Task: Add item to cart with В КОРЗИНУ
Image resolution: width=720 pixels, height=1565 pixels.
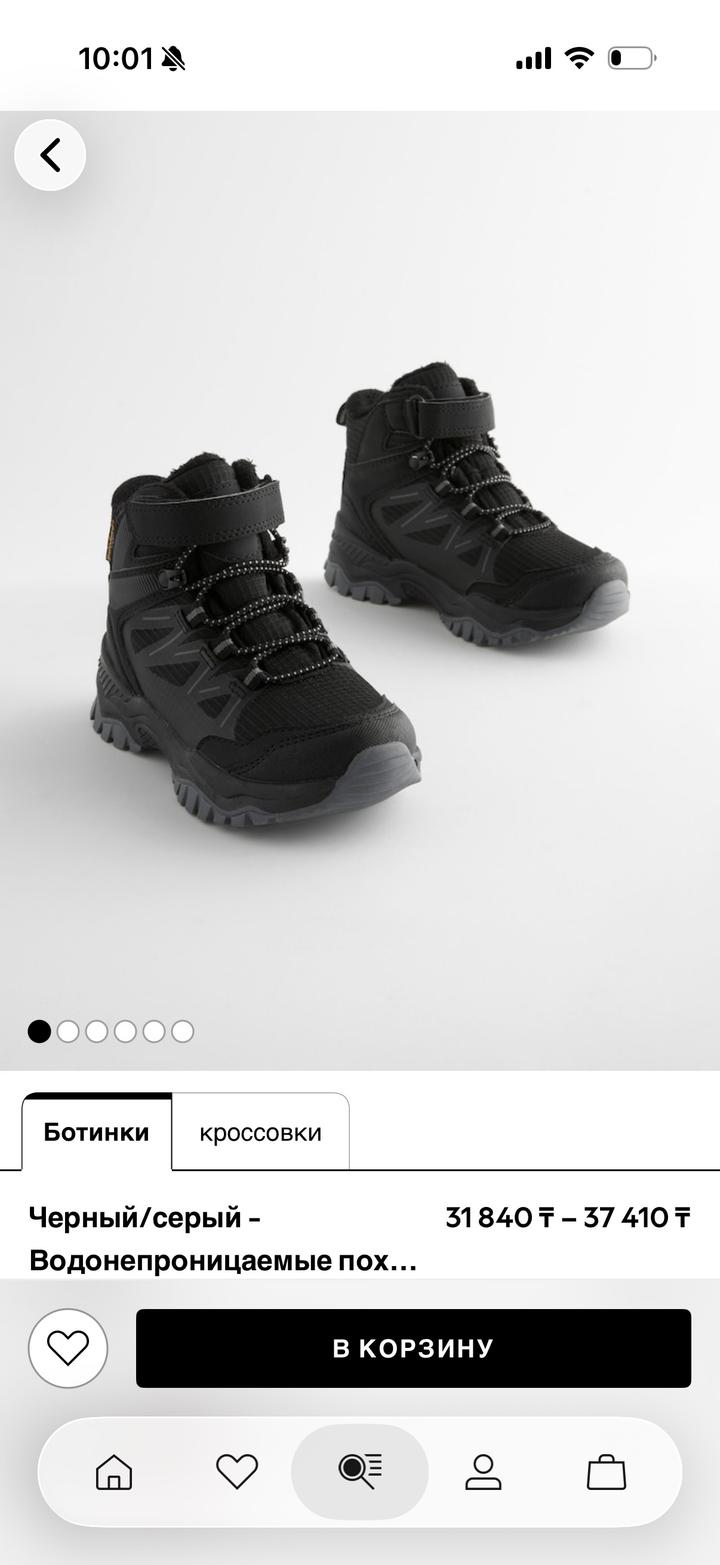Action: tap(413, 1348)
